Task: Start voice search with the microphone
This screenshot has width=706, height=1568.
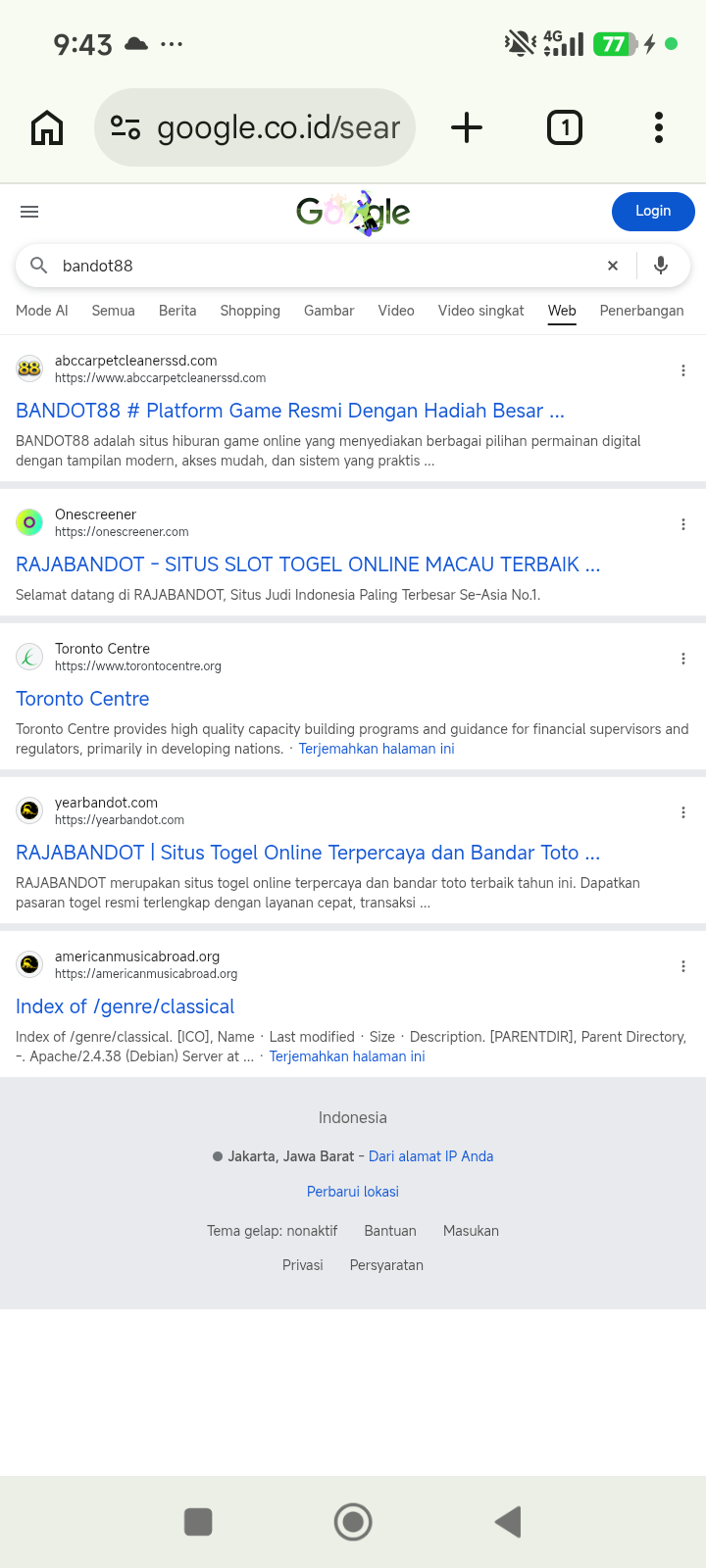Action: click(x=661, y=266)
